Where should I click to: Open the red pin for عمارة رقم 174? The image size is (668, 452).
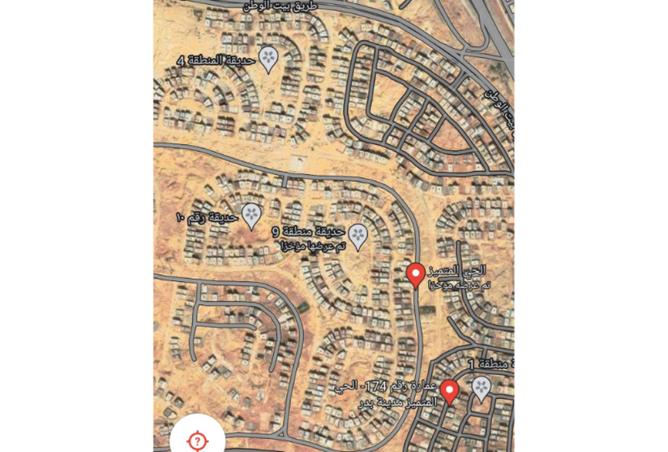[x=450, y=390]
